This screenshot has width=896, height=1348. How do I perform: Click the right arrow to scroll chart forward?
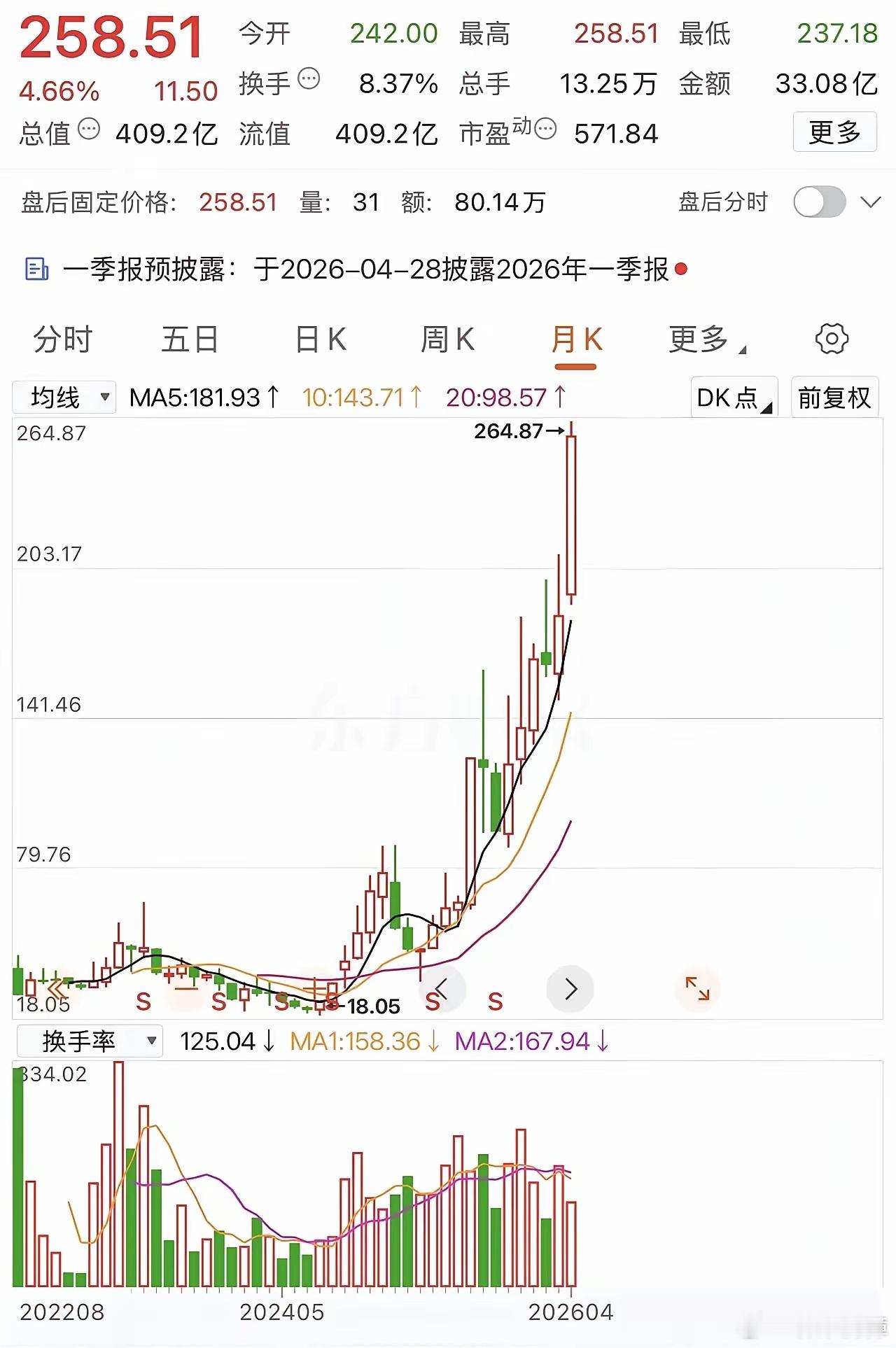coord(570,989)
